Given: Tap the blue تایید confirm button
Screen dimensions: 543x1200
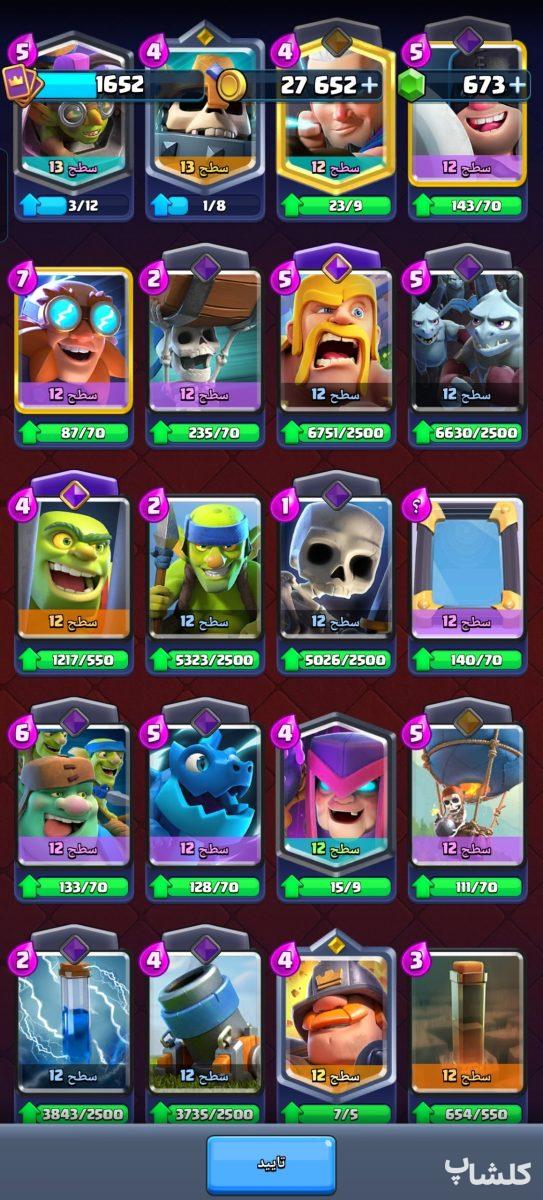Looking at the screenshot, I should pos(271,1164).
